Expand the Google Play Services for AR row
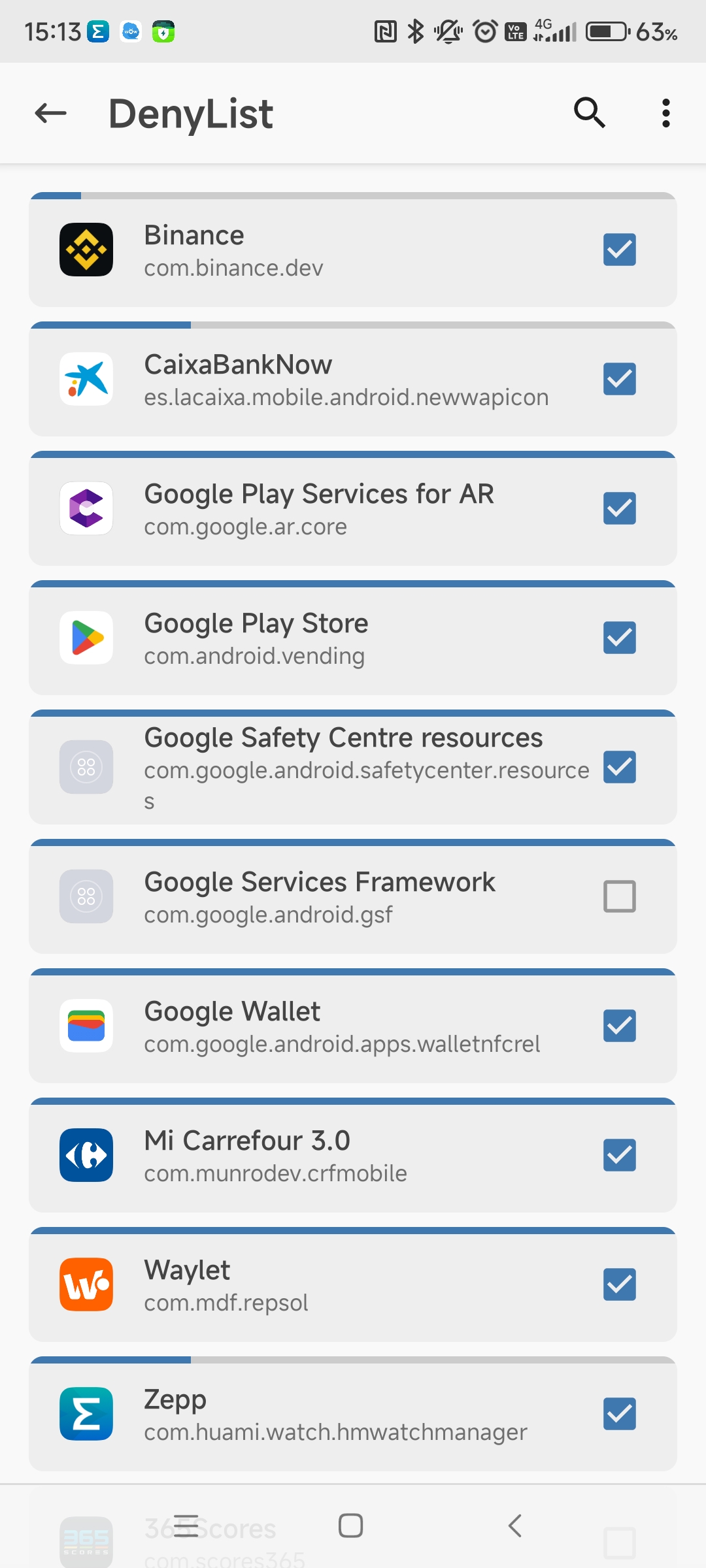Screen dimensions: 706x1568 [x=353, y=508]
